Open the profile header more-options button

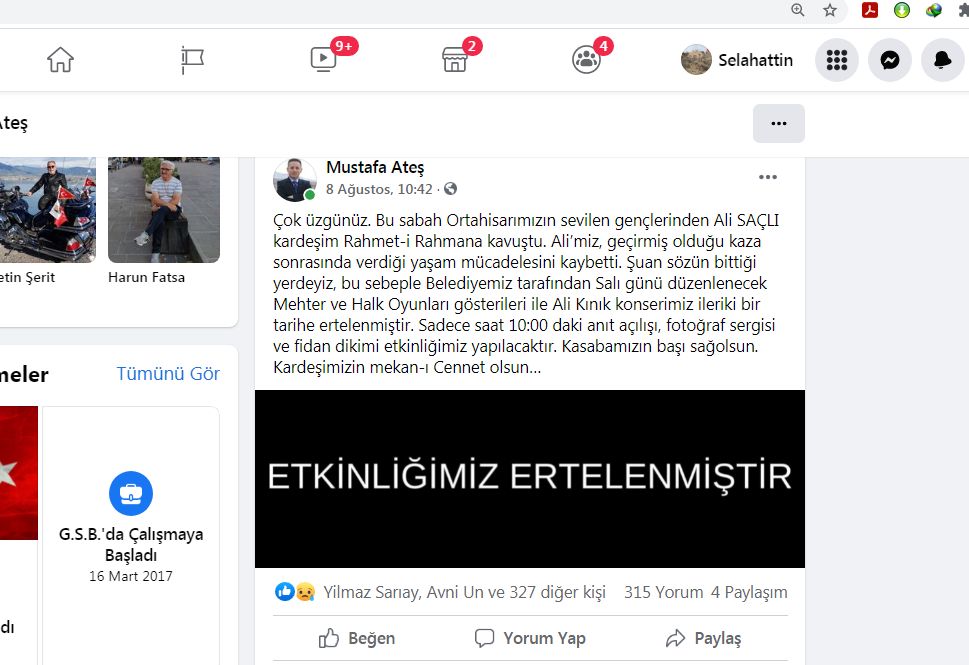[x=778, y=123]
